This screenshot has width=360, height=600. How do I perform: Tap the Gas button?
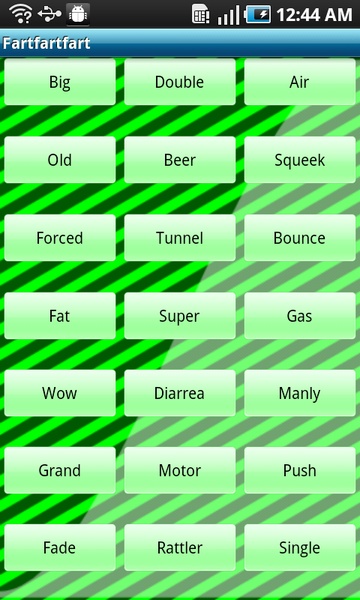pos(300,316)
